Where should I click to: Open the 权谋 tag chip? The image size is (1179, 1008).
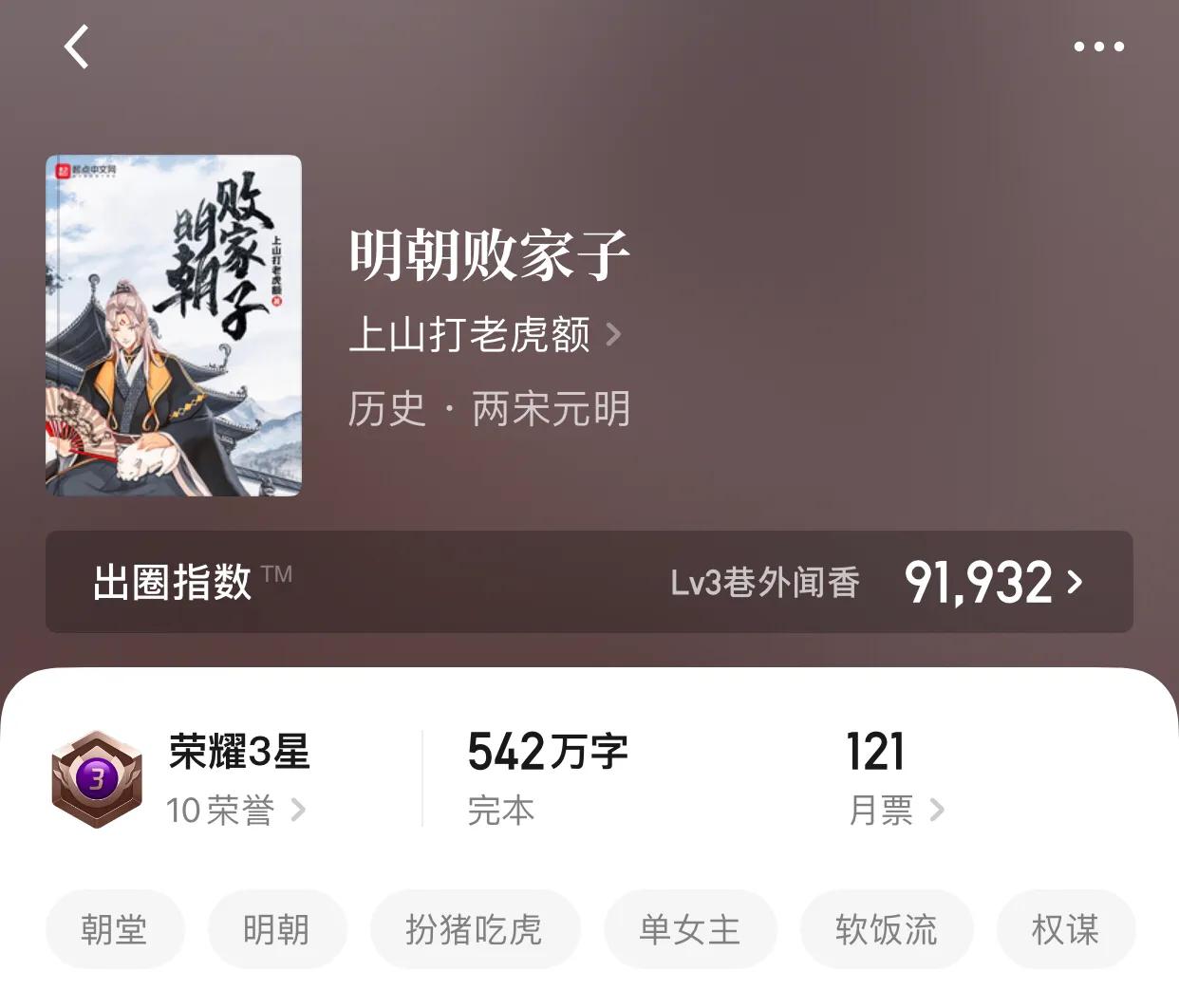[1065, 929]
